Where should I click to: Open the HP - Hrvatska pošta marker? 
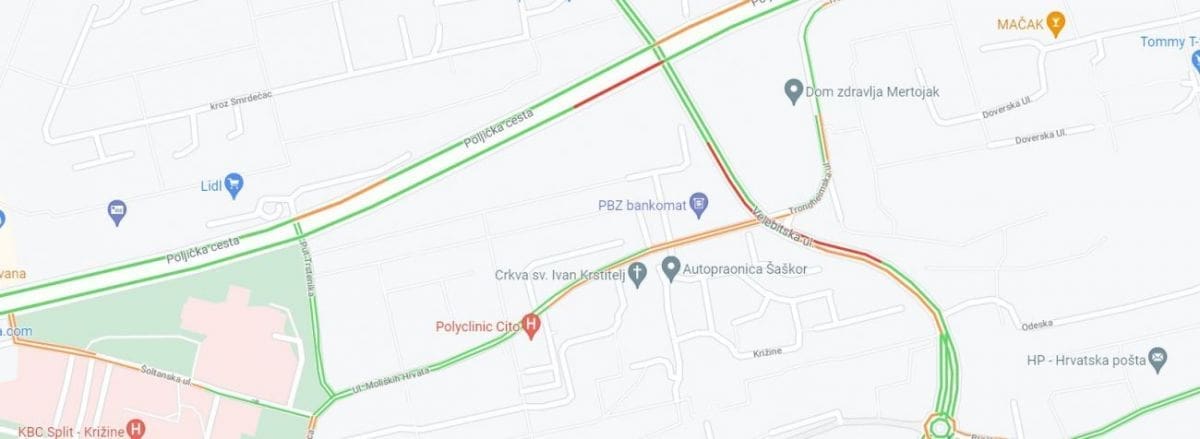[1158, 358]
